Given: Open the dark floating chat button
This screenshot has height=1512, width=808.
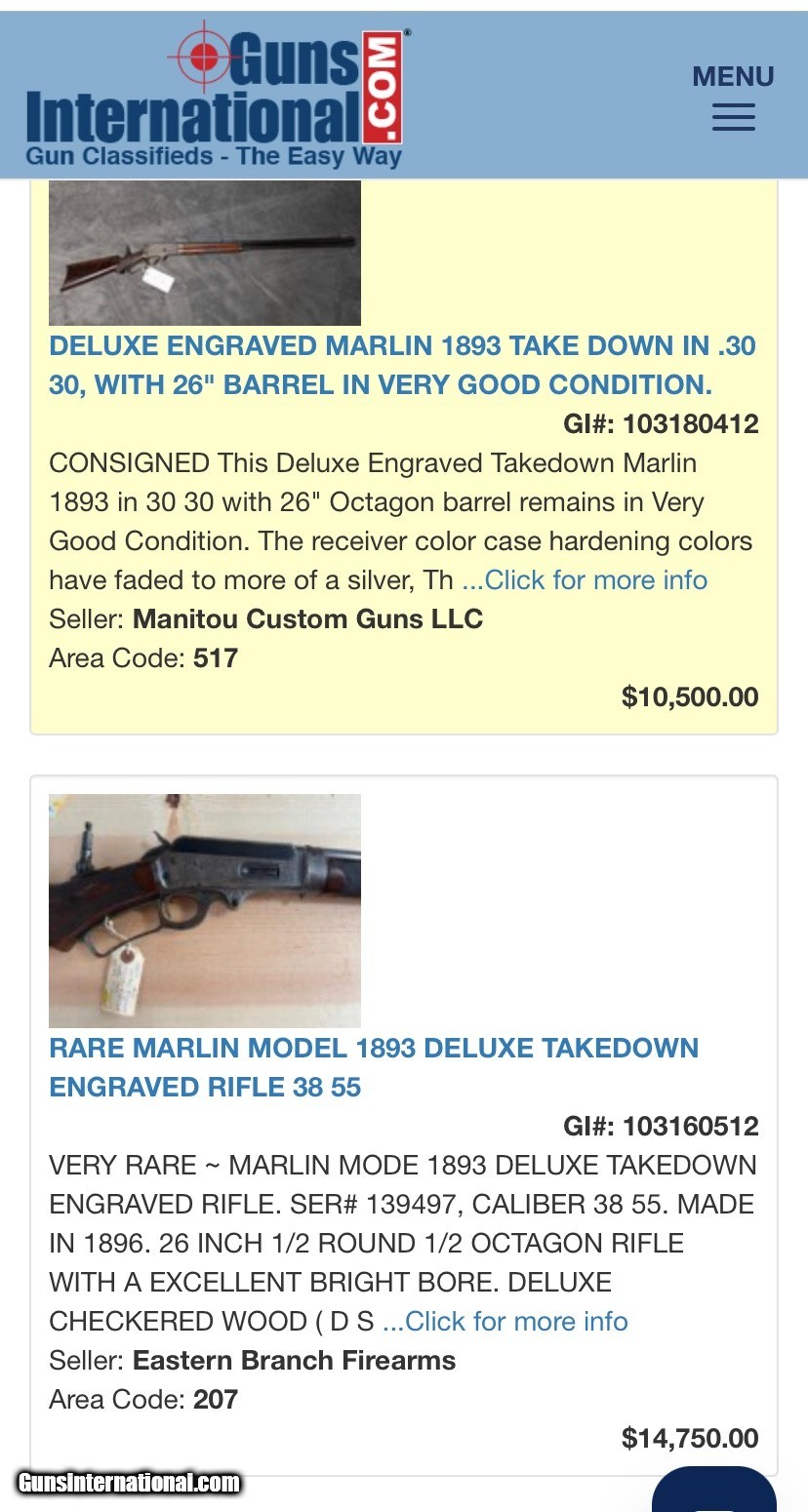Looking at the screenshot, I should [714, 1490].
